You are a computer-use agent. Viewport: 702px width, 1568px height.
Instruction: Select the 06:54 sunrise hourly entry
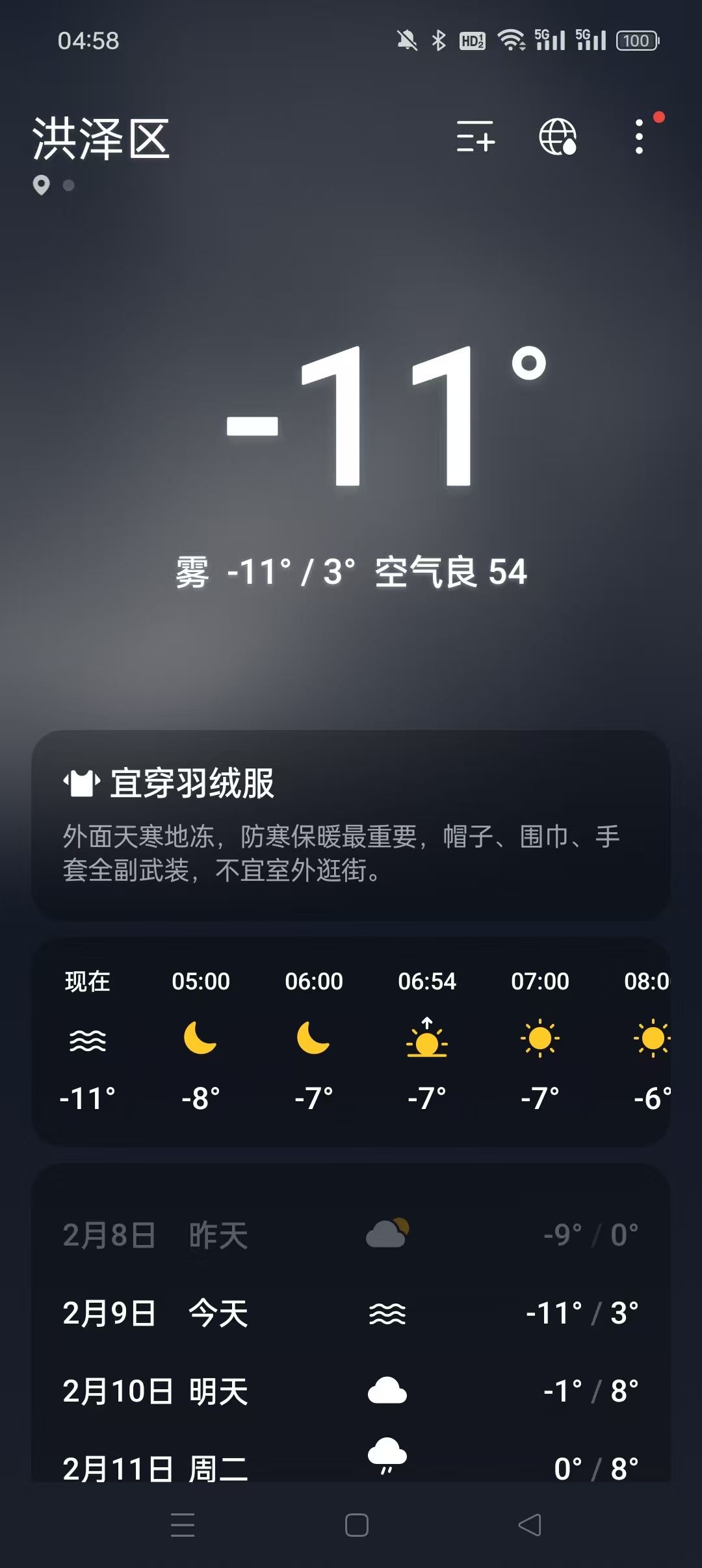[427, 1040]
